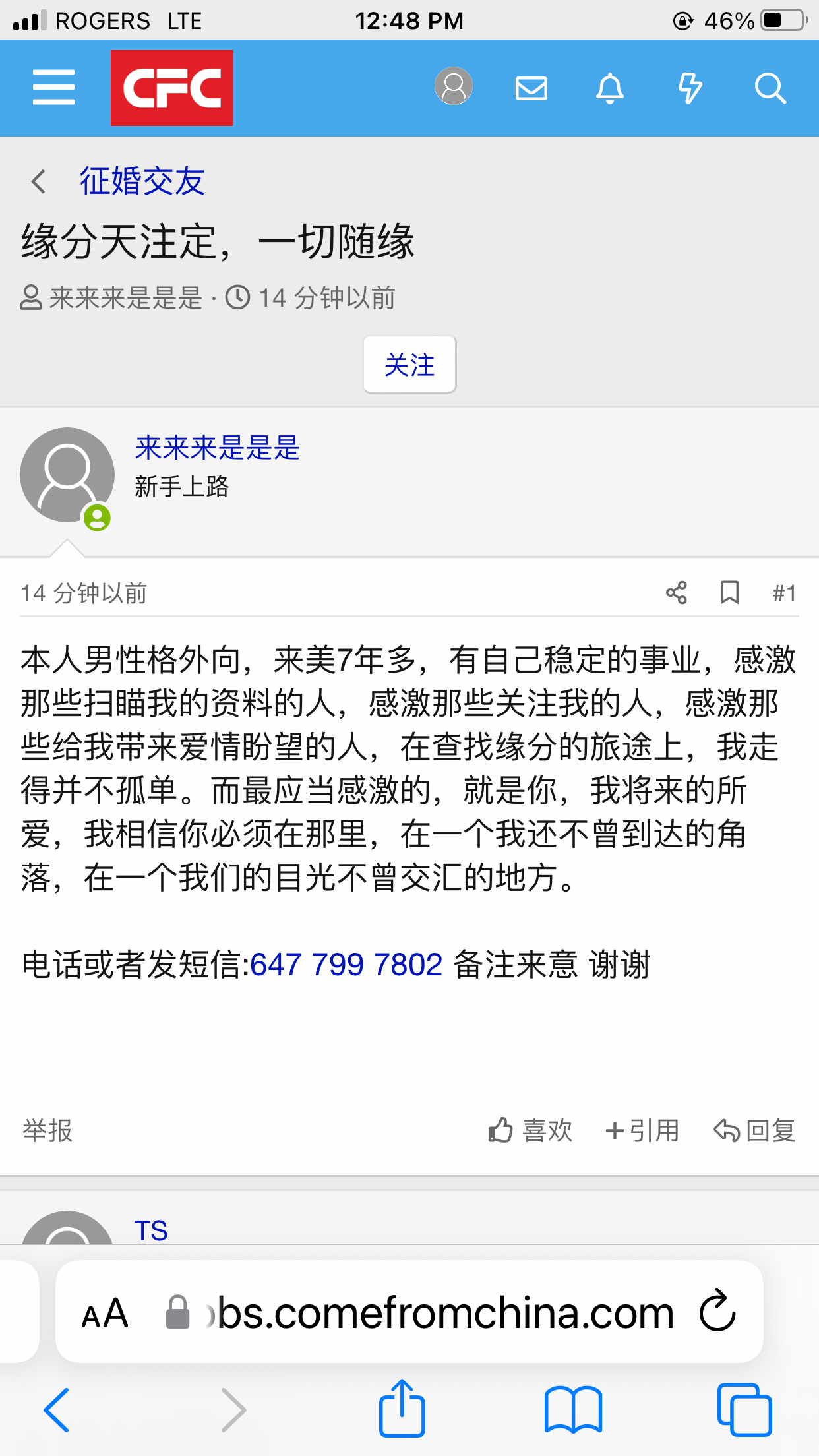
Task: Open the account profile icon
Action: (x=454, y=86)
